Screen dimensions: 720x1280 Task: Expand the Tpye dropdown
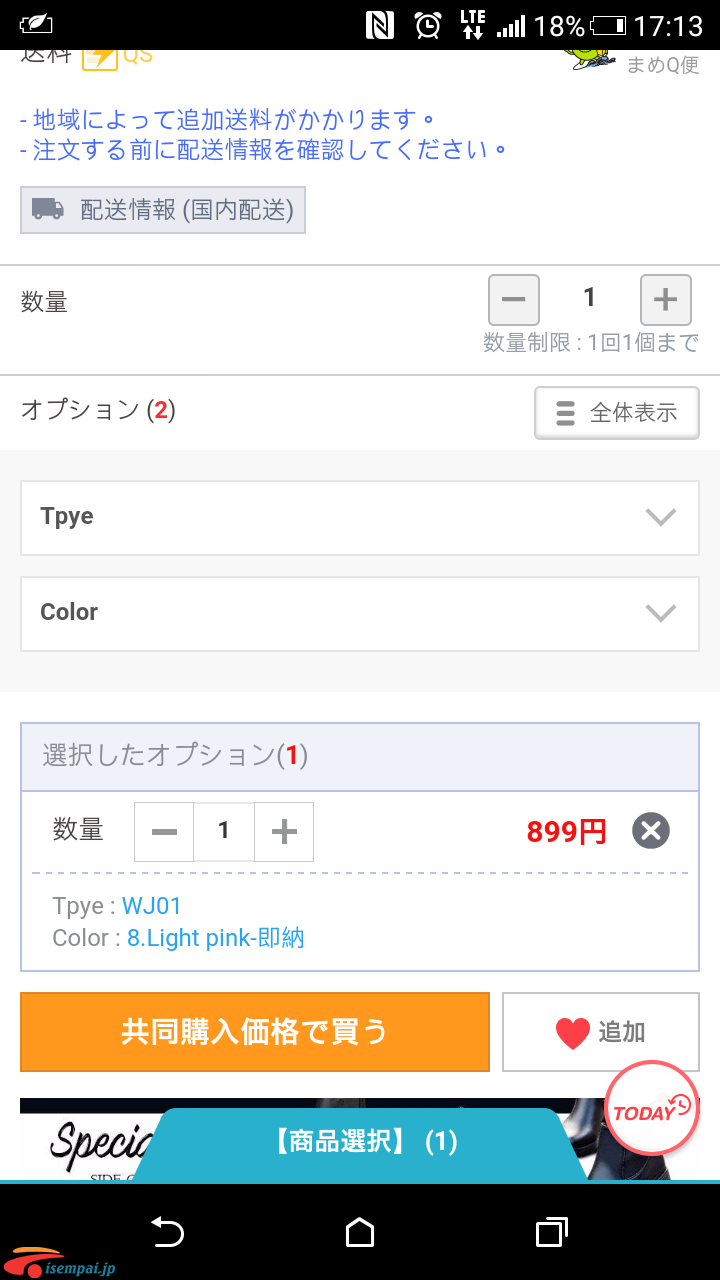click(x=360, y=517)
